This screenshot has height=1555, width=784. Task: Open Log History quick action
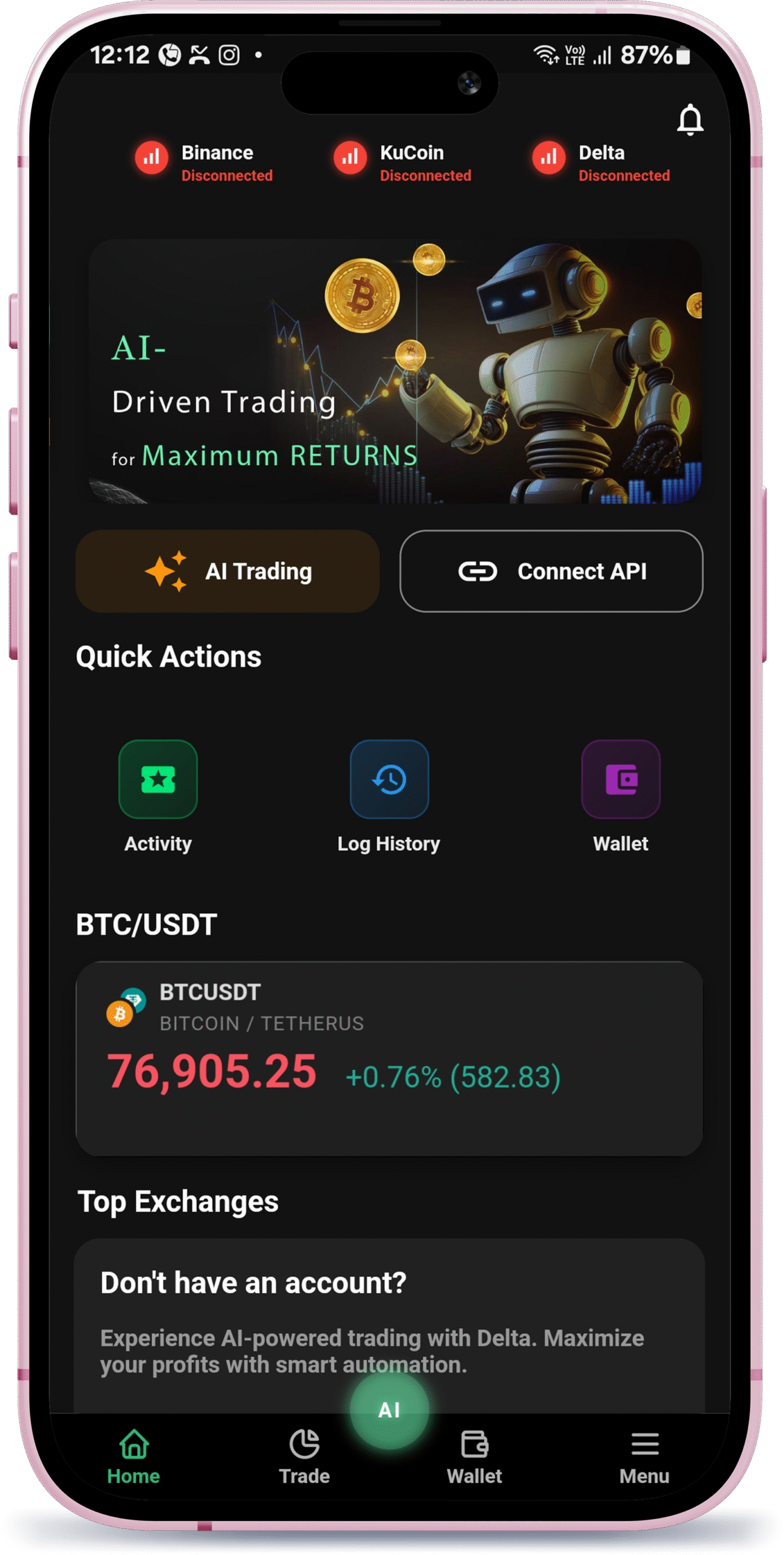pyautogui.click(x=389, y=795)
